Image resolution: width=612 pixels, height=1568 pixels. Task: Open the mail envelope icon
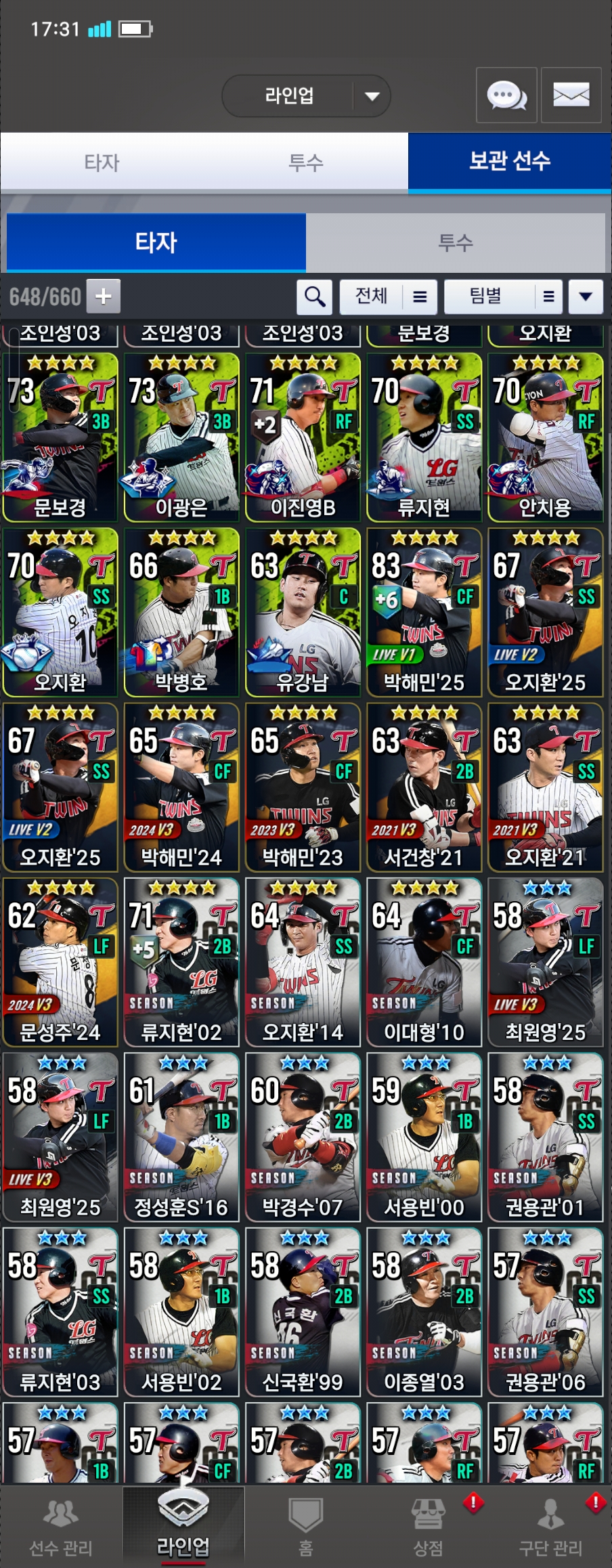tap(571, 95)
